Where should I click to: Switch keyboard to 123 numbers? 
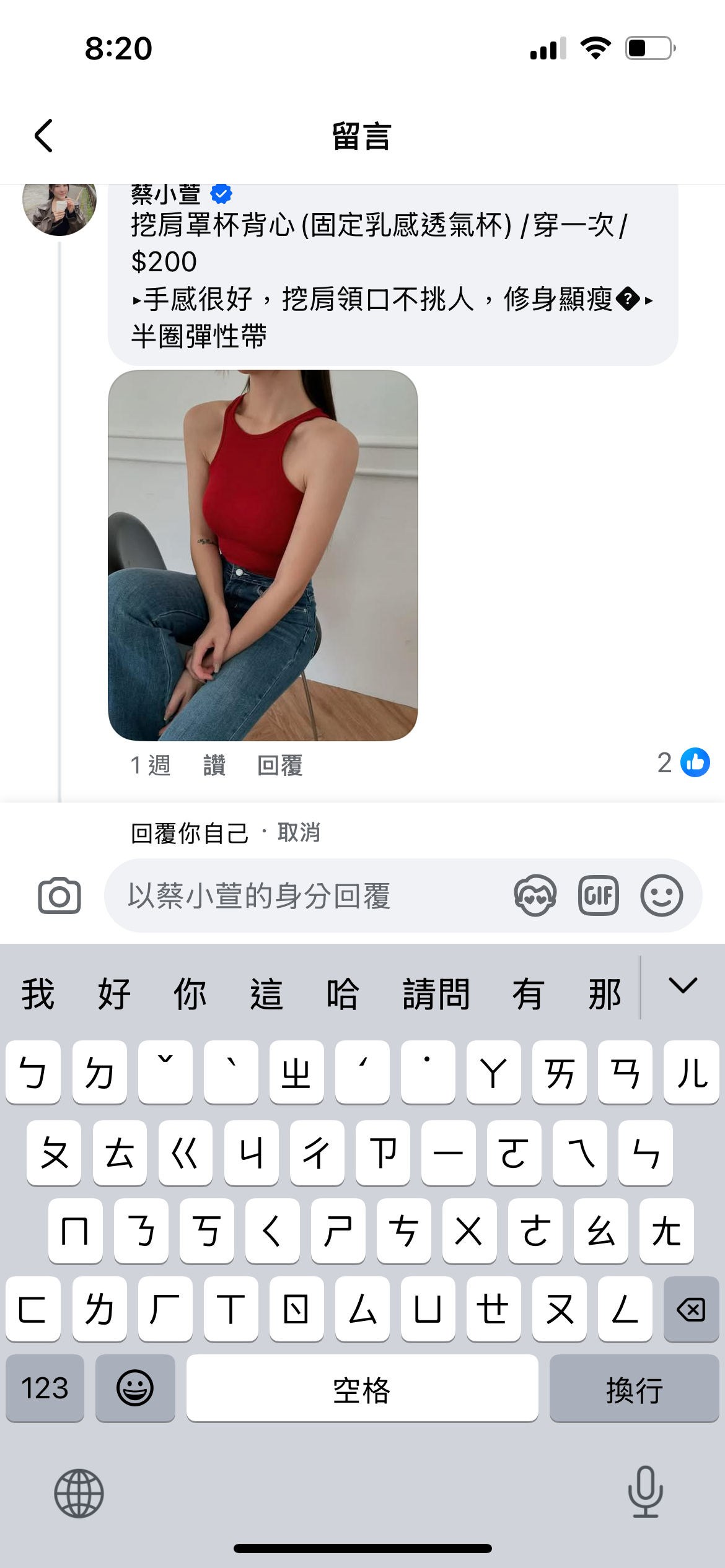[45, 1388]
